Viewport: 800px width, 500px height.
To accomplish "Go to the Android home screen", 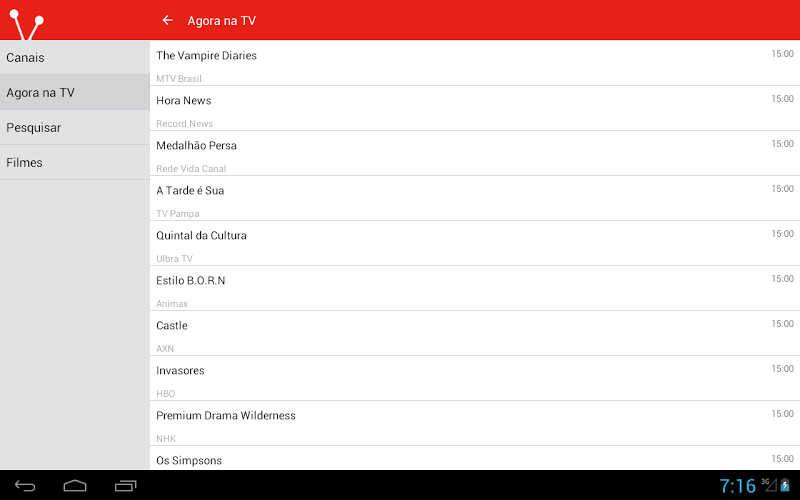I will (75, 486).
